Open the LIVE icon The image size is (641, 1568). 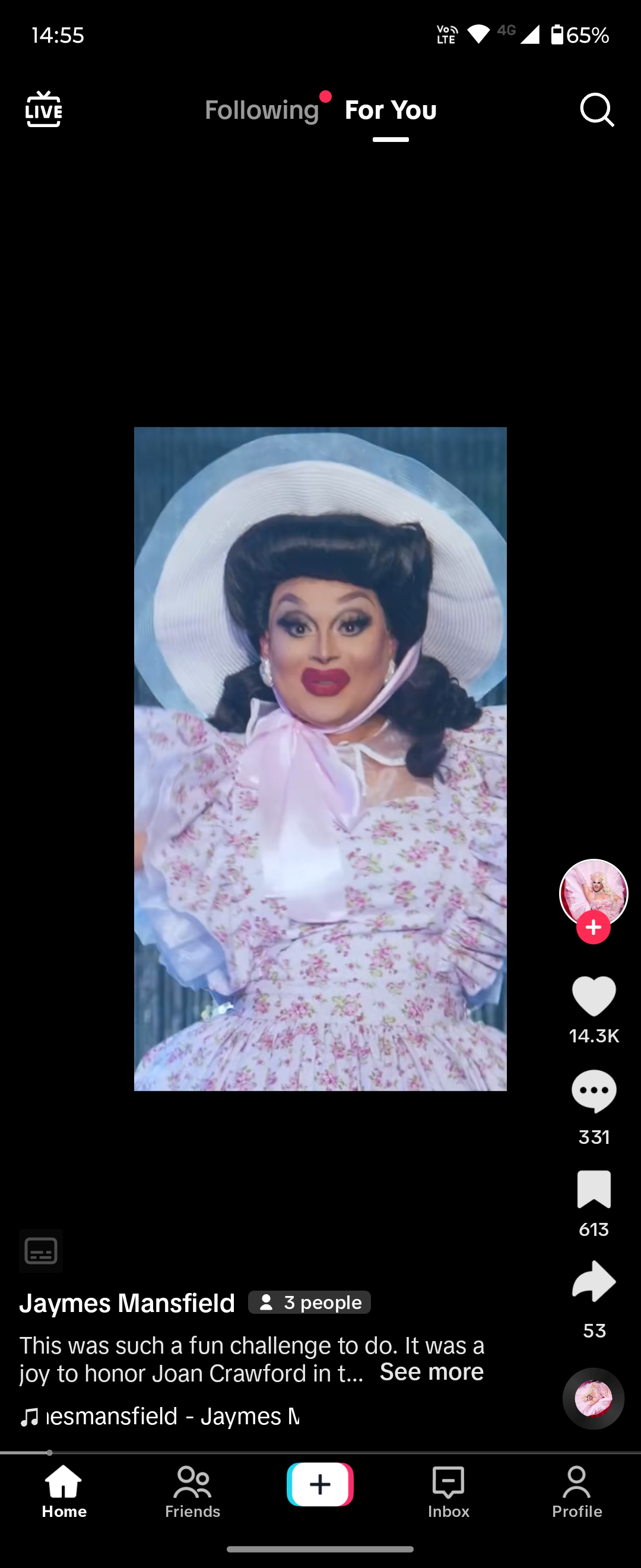[x=43, y=109]
